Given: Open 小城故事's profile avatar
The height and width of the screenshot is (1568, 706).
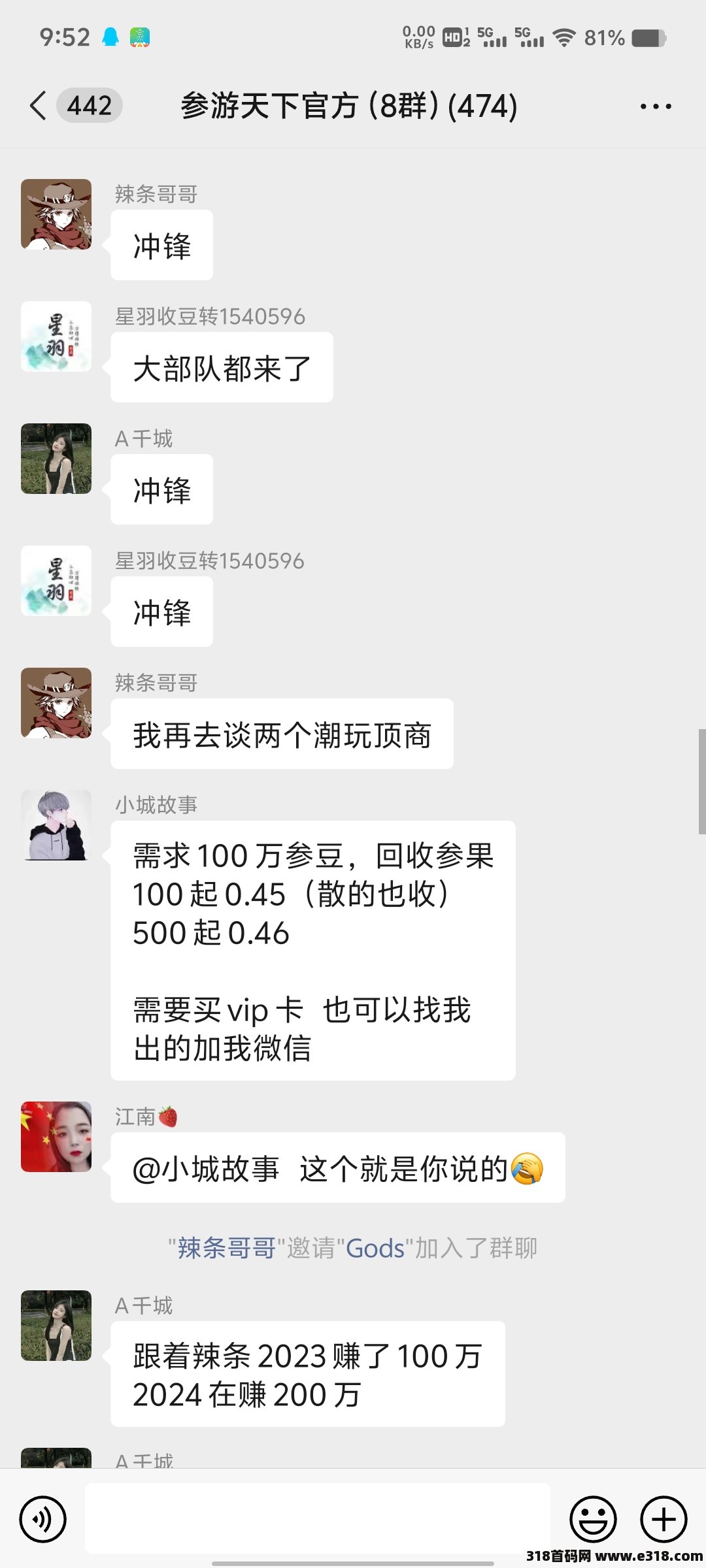Looking at the screenshot, I should (x=56, y=825).
